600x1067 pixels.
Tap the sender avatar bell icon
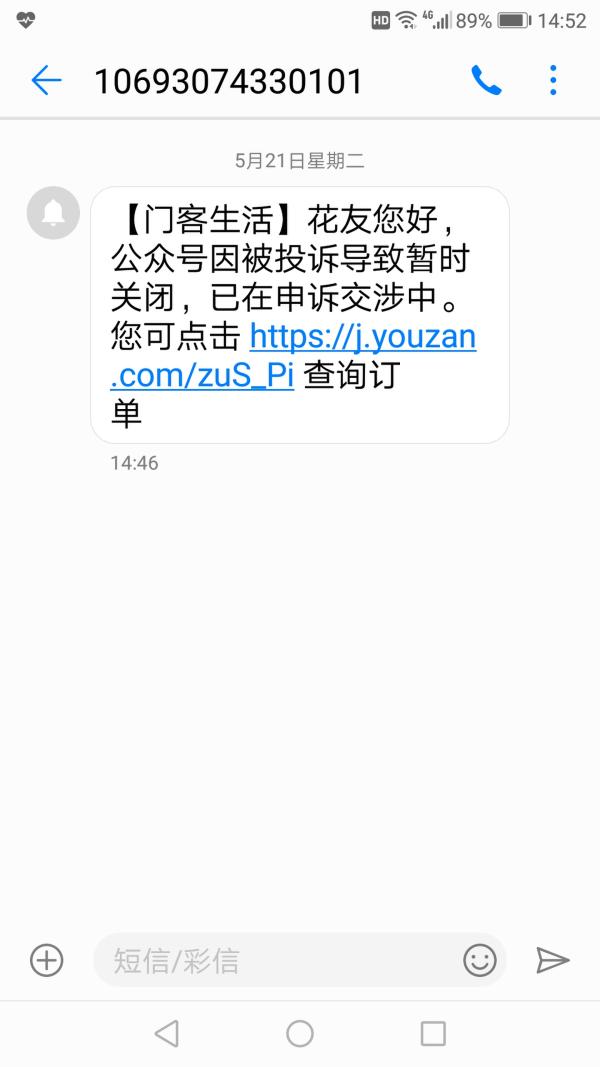coord(53,212)
